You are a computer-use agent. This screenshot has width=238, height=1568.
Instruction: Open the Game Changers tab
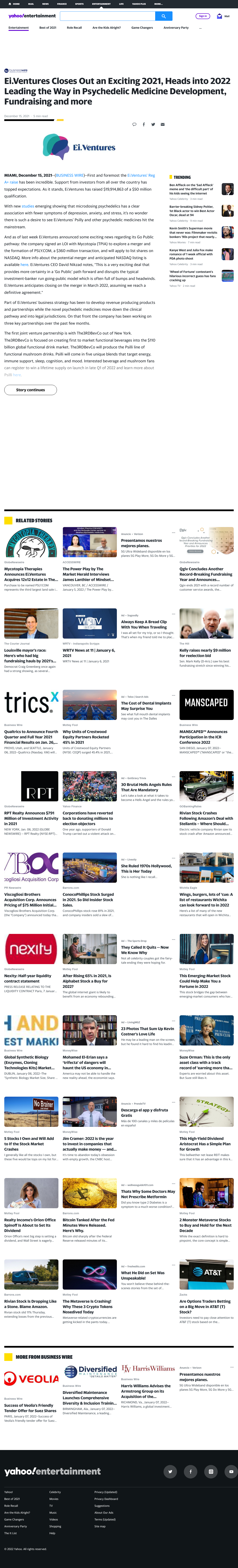tap(142, 27)
